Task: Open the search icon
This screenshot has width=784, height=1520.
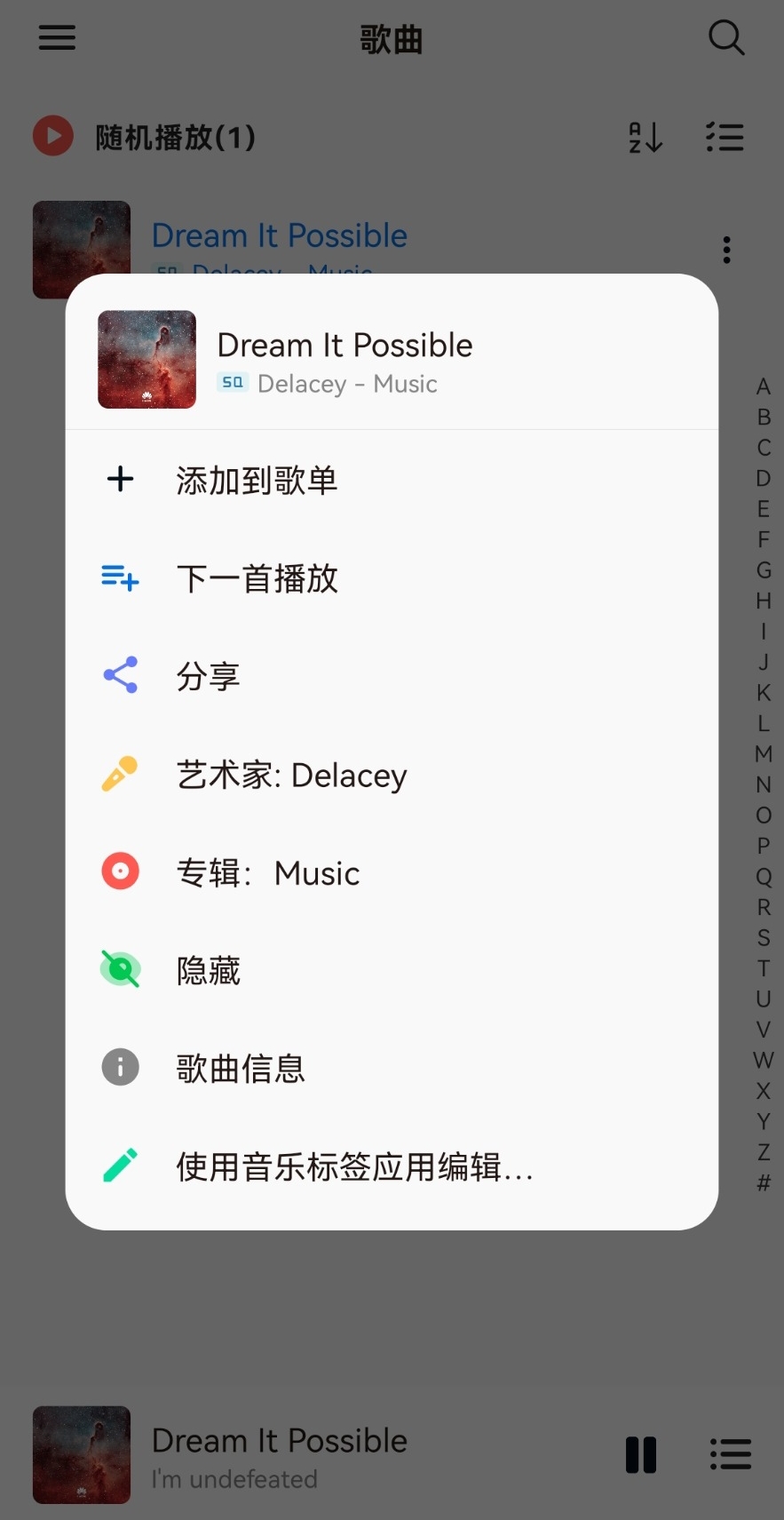Action: (726, 37)
